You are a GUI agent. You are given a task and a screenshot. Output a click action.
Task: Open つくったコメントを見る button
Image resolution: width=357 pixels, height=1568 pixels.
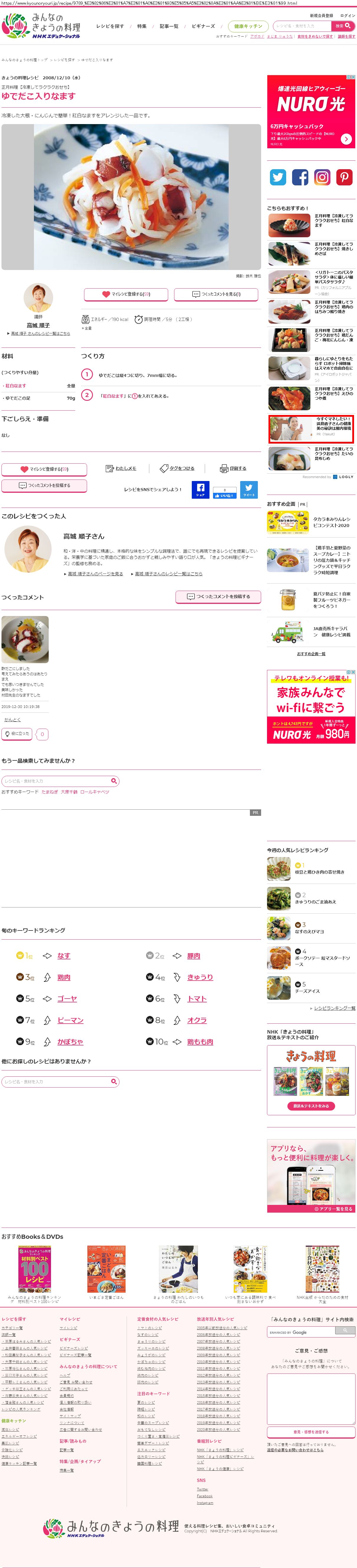(x=216, y=294)
